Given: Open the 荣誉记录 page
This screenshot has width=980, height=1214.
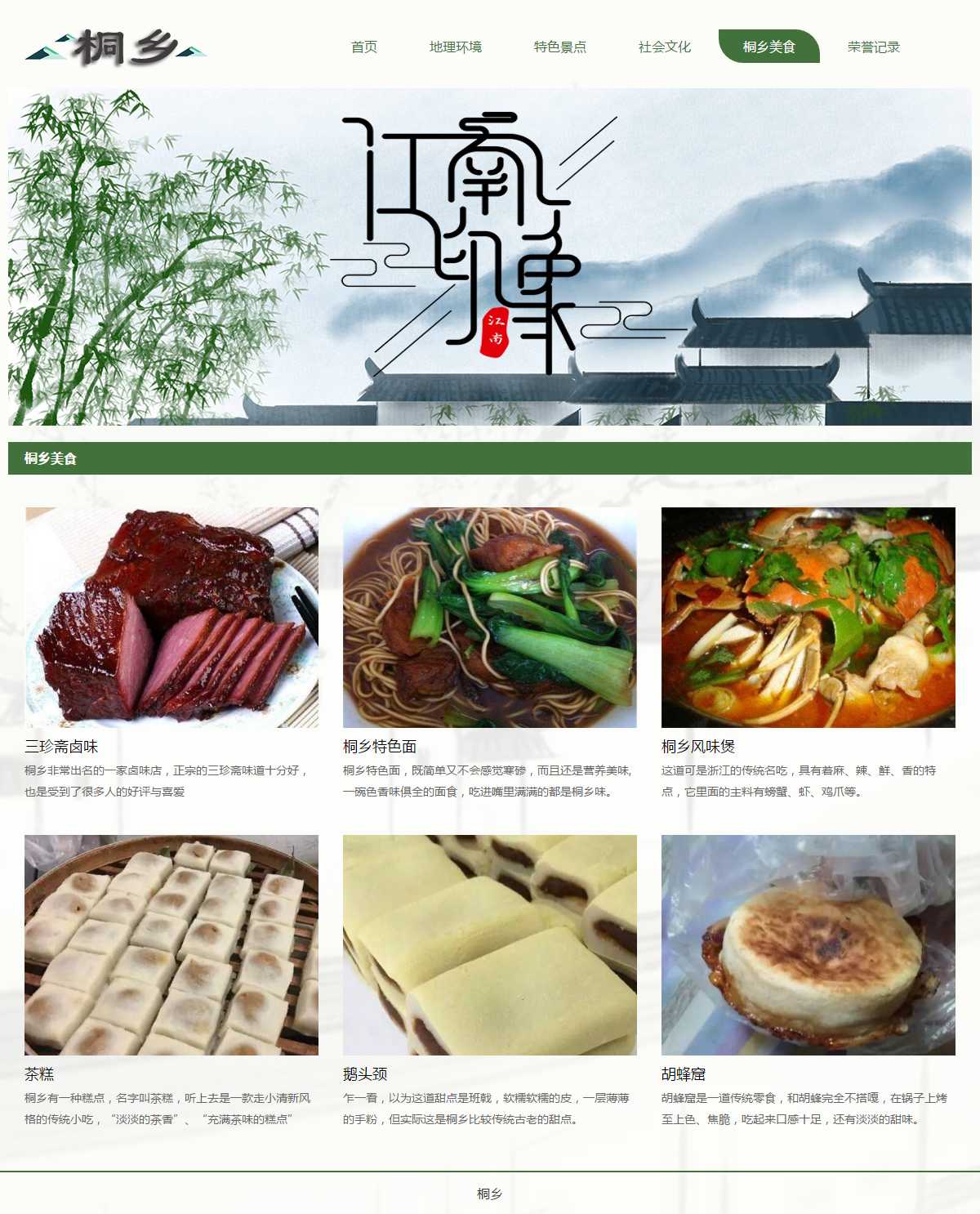Looking at the screenshot, I should (x=873, y=47).
